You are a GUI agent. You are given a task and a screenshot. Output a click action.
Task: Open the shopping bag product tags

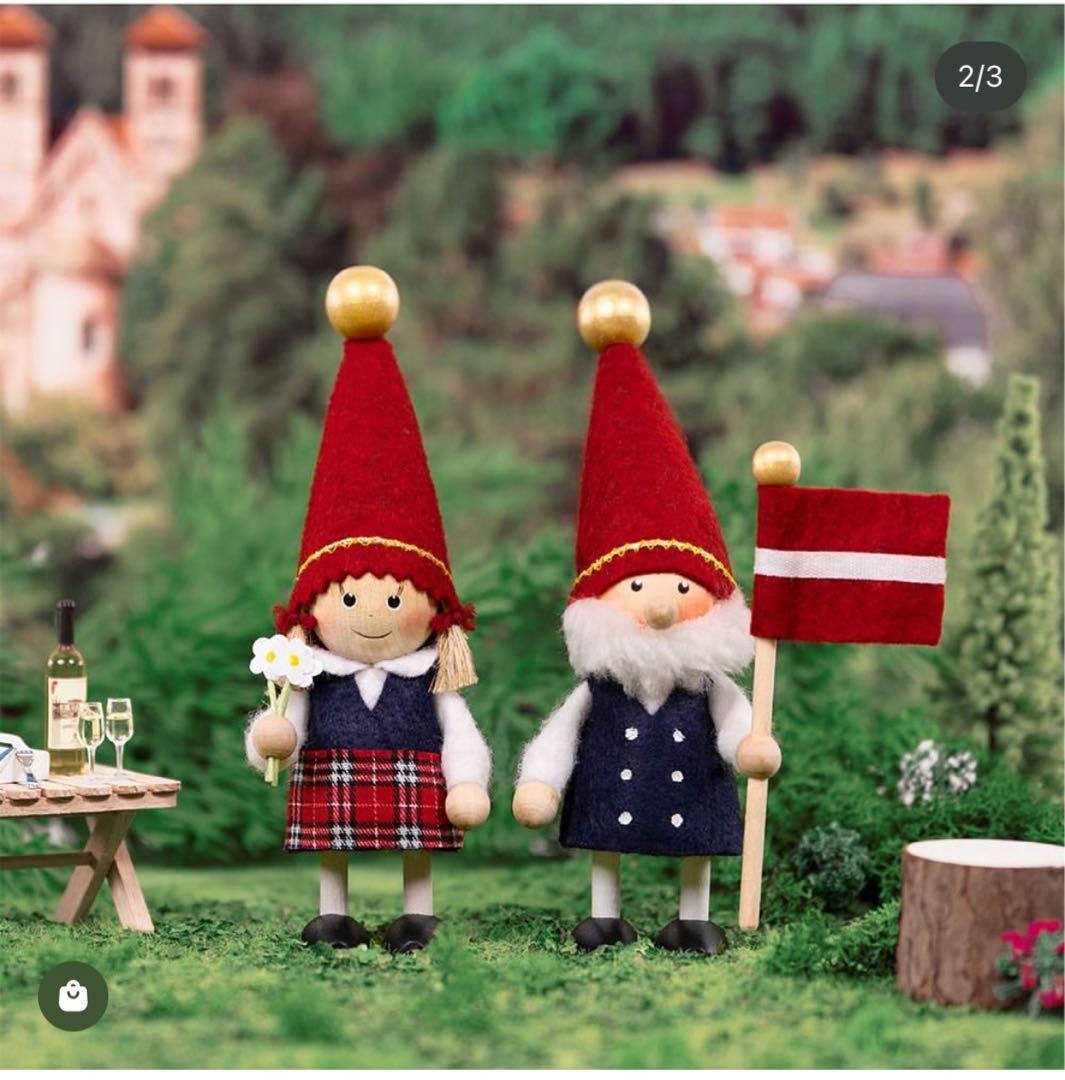tap(73, 995)
